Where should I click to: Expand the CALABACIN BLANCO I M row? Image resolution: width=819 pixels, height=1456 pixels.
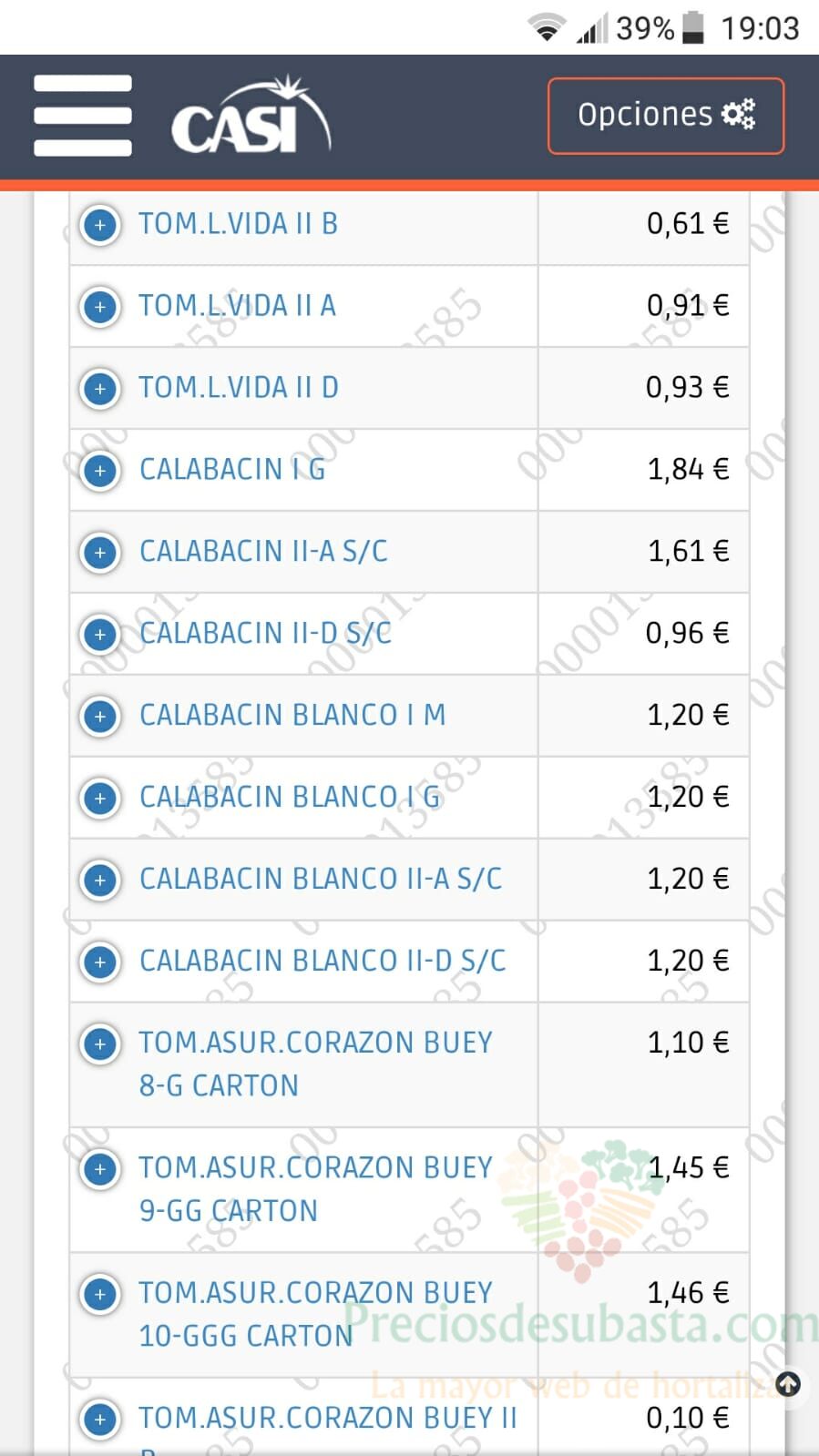[x=100, y=717]
